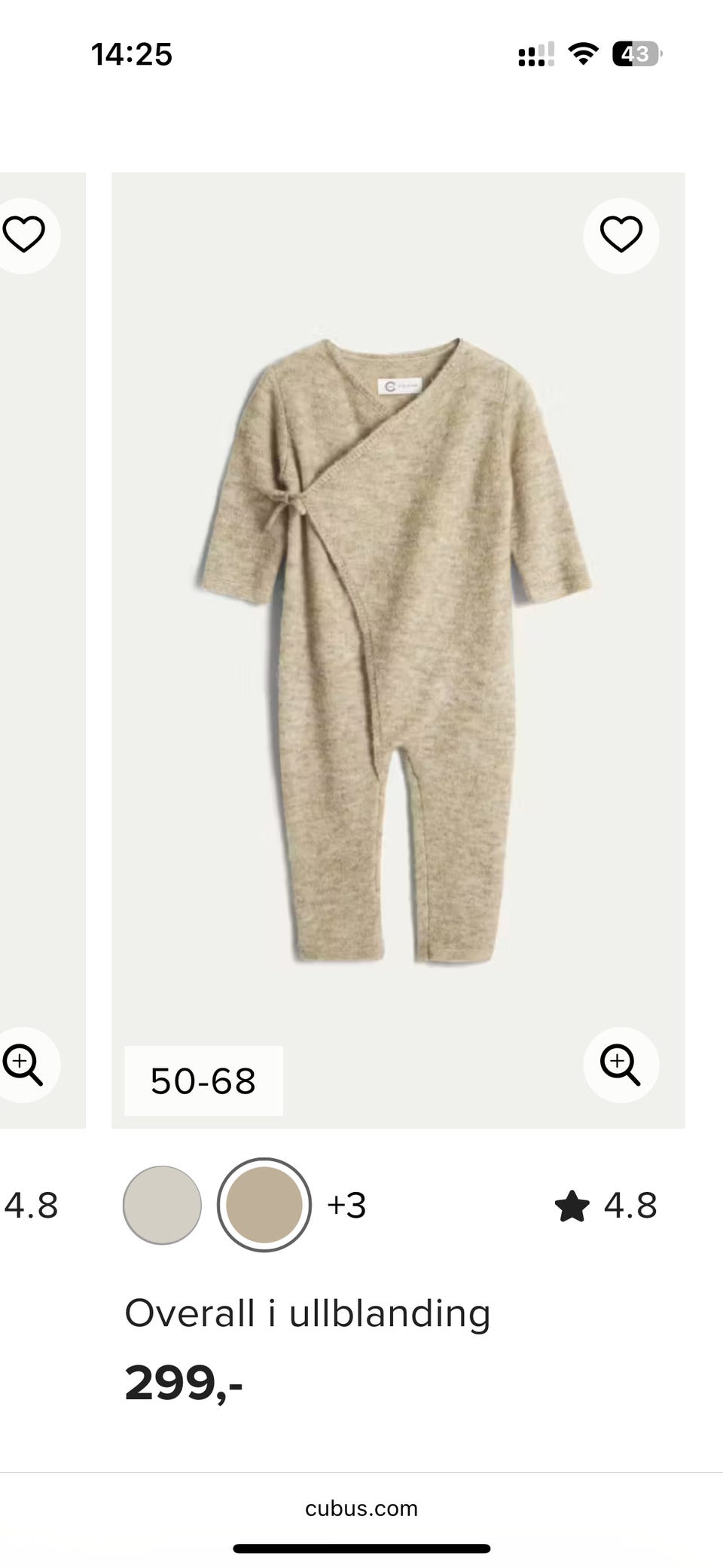Favorite the beige wool overall with heart icon
The height and width of the screenshot is (1568, 723).
point(621,235)
